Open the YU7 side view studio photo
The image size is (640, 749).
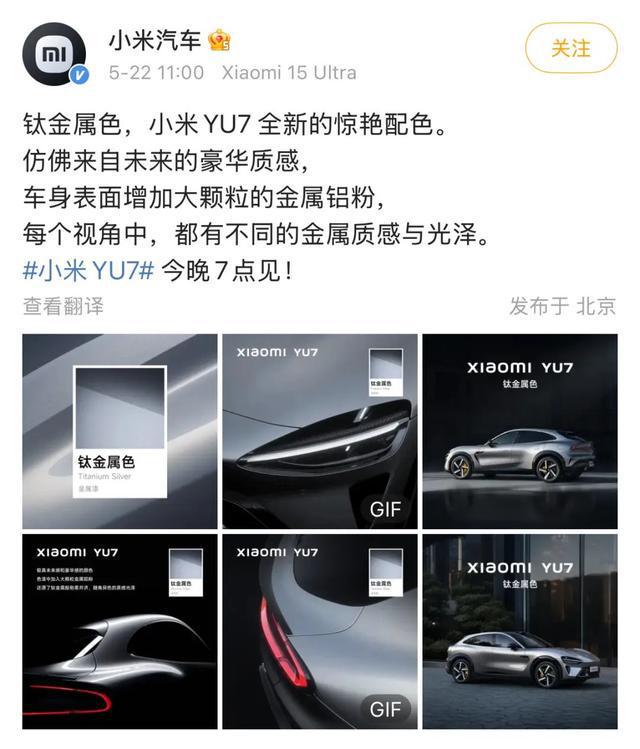[x=520, y=431]
